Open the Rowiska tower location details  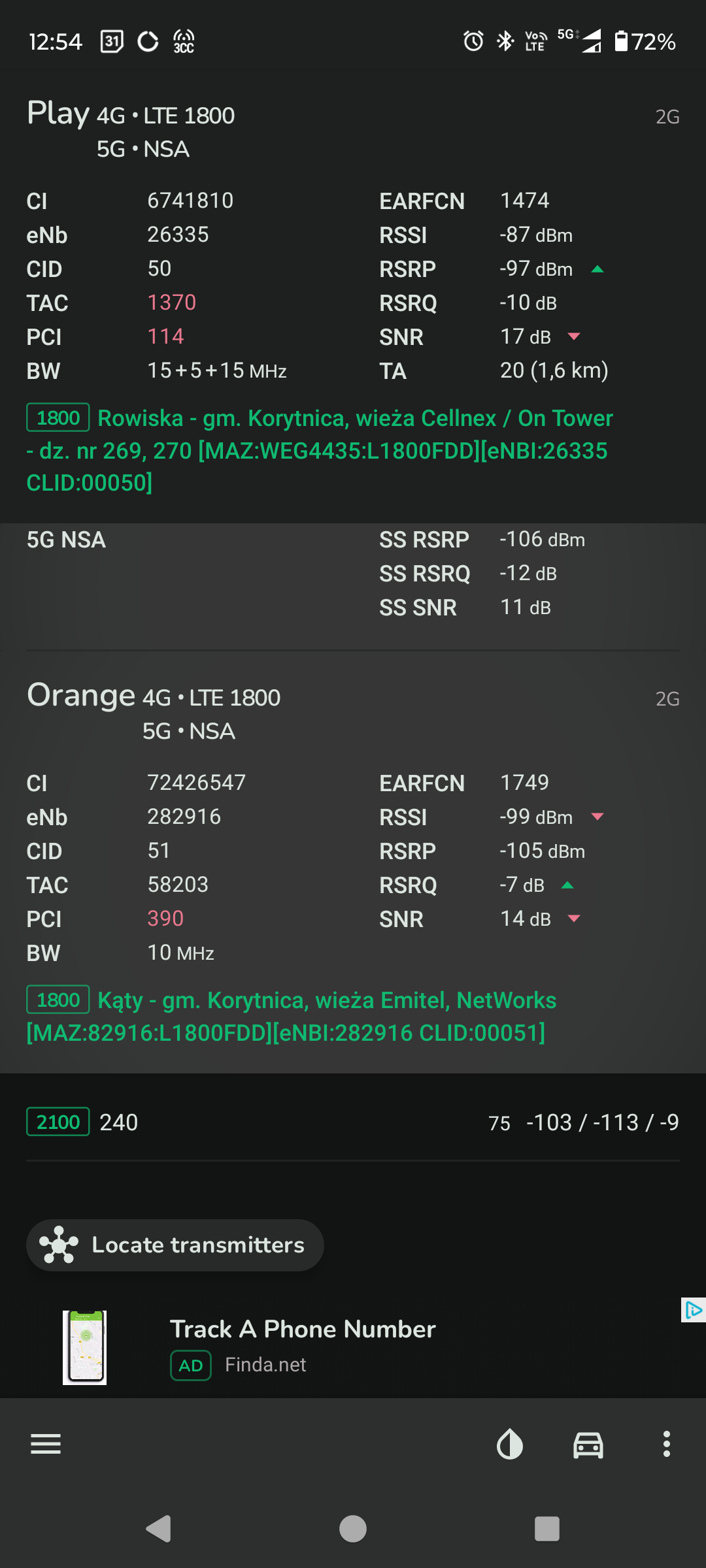click(320, 450)
